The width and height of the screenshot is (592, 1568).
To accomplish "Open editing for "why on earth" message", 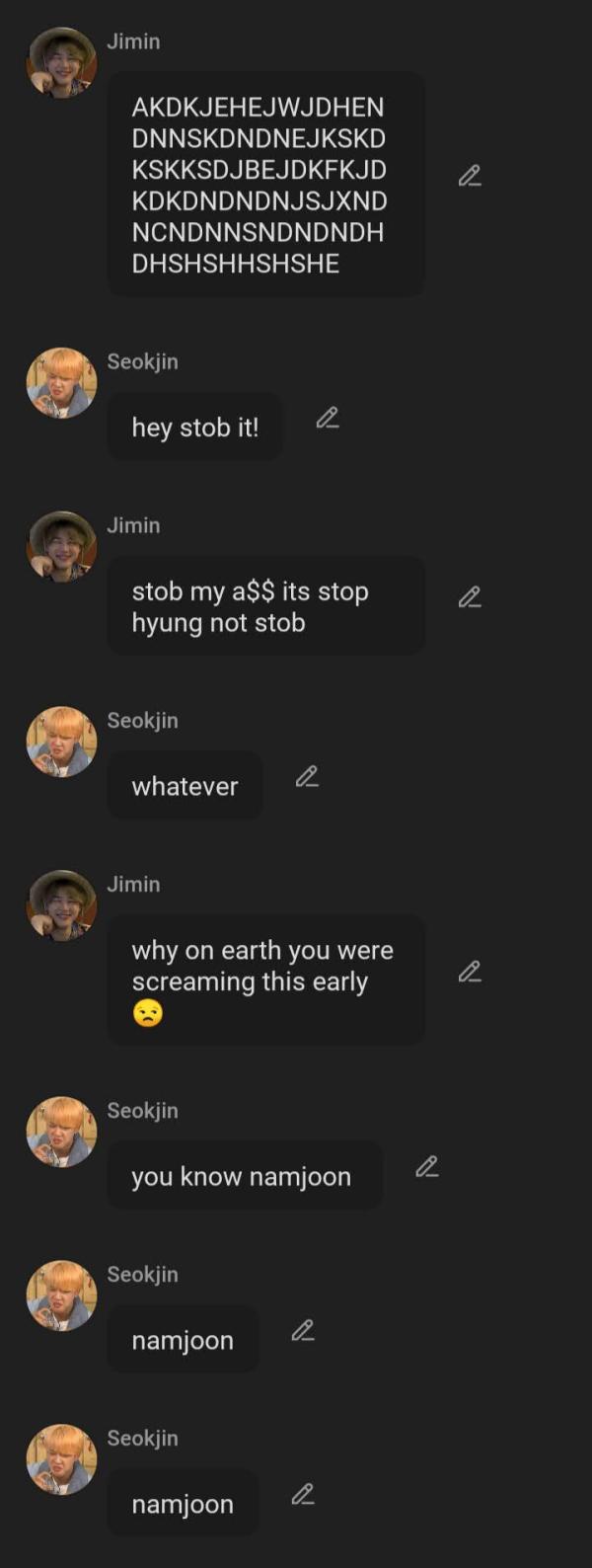I will (470, 972).
